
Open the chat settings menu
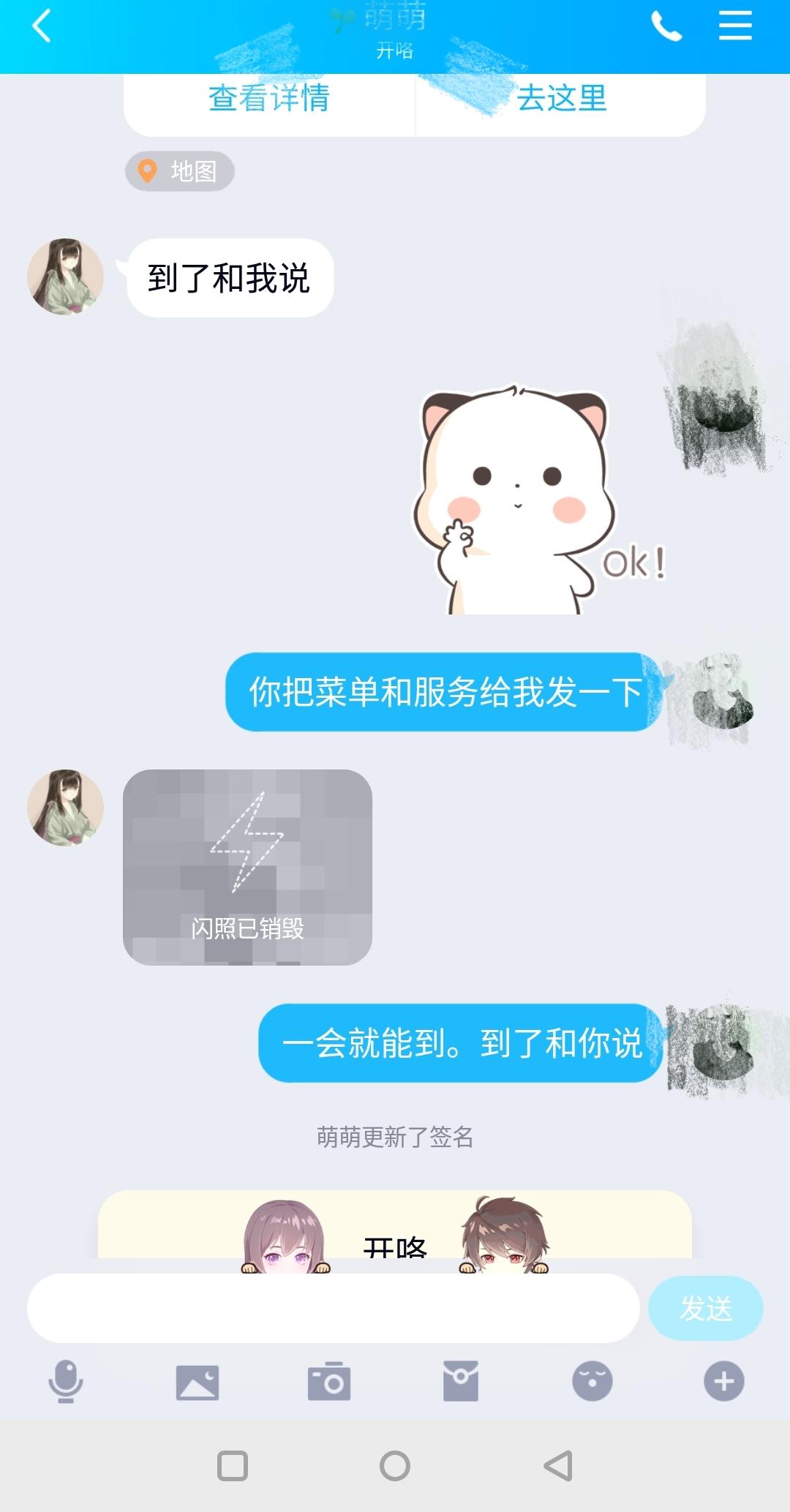(734, 26)
